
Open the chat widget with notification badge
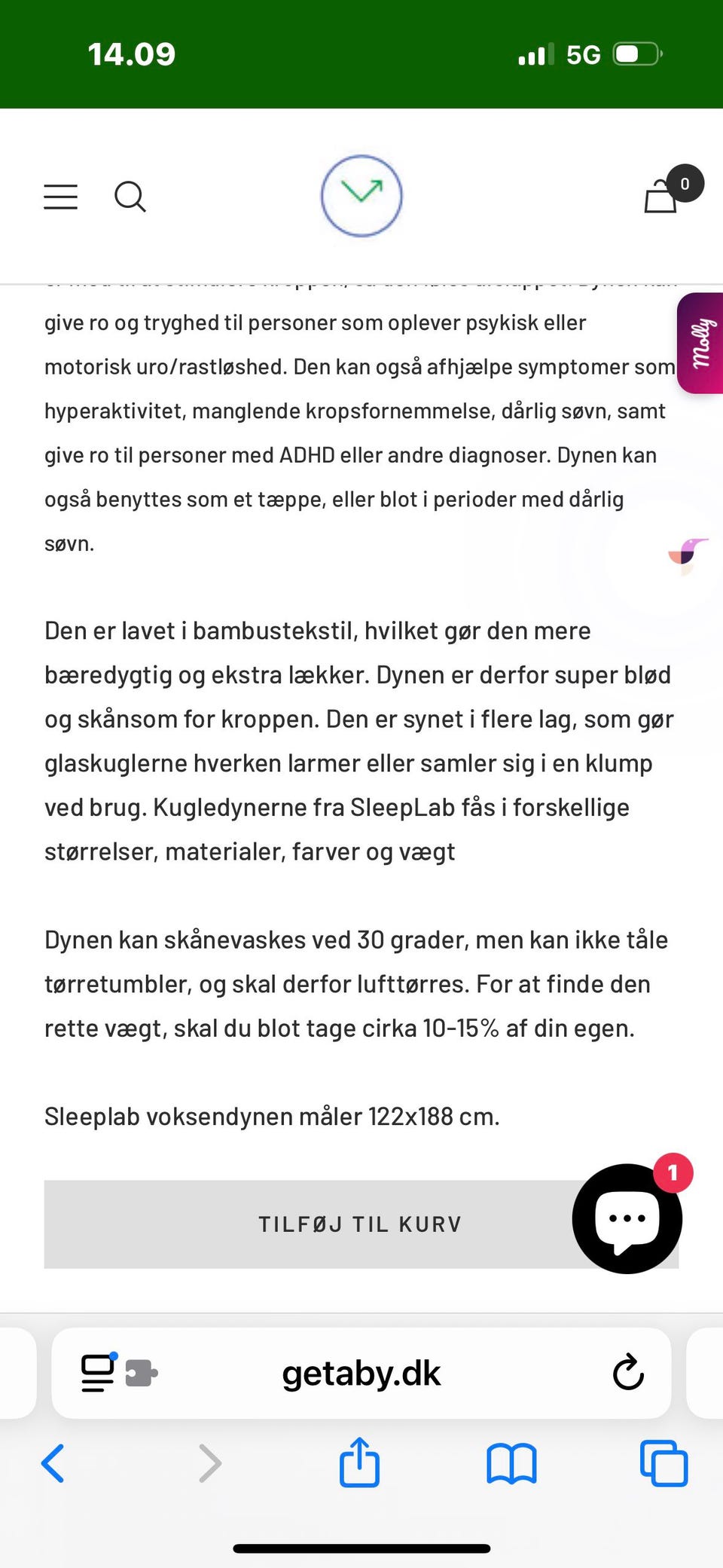[x=627, y=1219]
